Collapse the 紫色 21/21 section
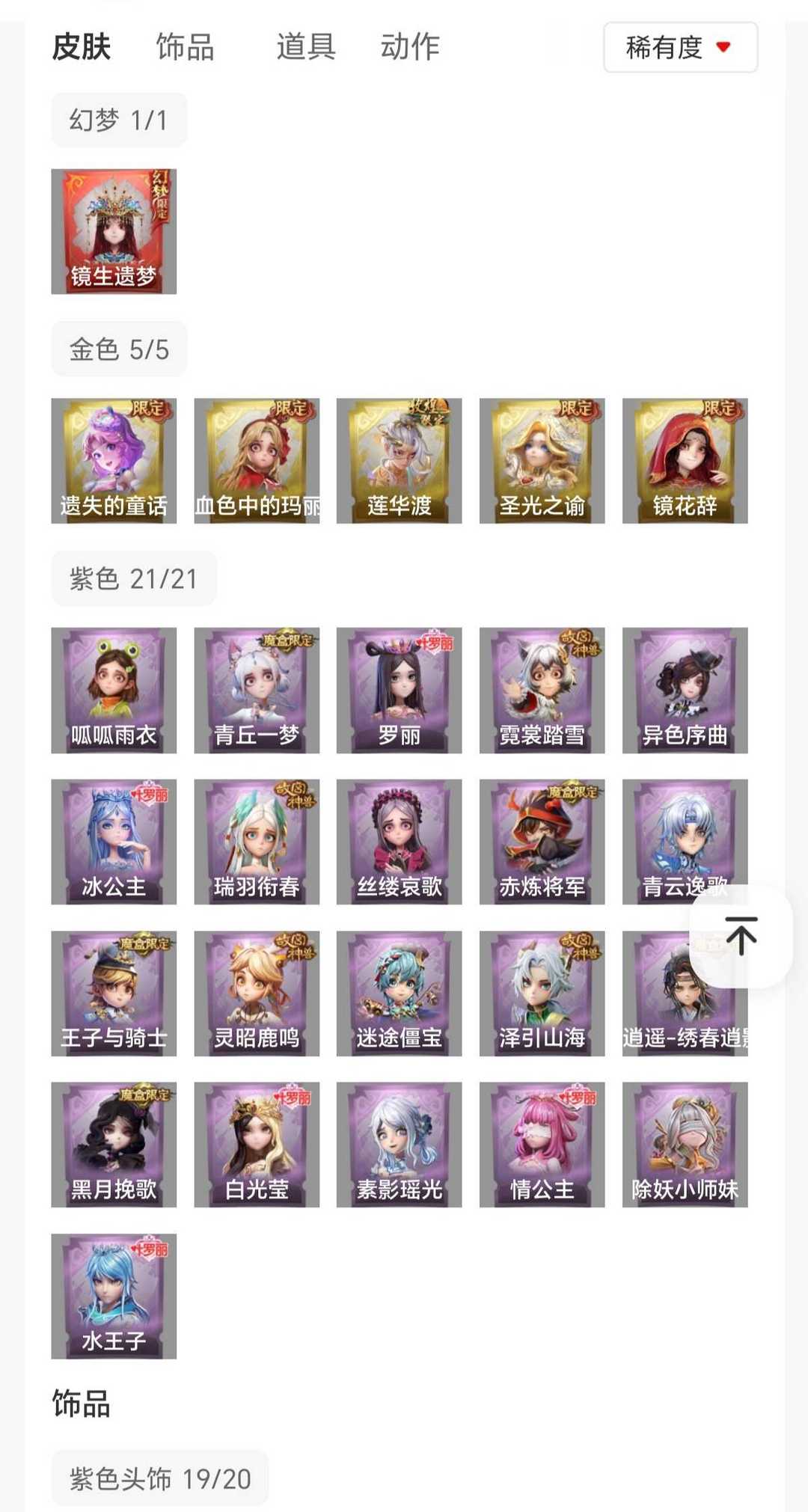Screen dimensions: 808x1512 [x=132, y=578]
